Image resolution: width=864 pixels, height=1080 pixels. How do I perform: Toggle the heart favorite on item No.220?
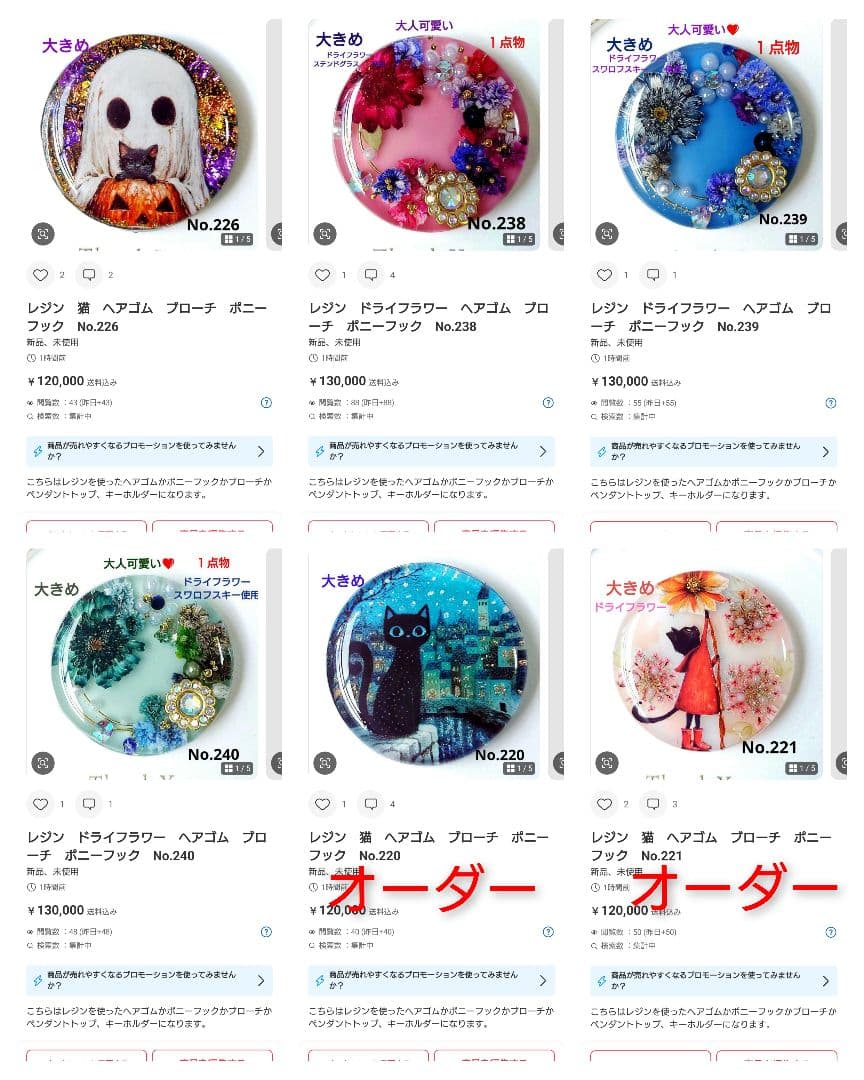[x=323, y=803]
